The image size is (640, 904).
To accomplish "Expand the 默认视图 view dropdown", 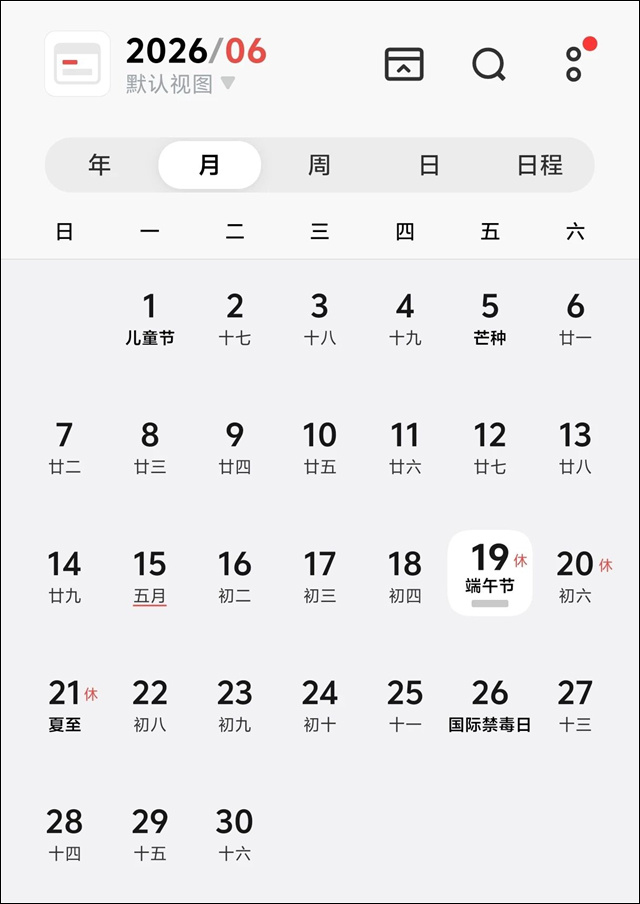I will pyautogui.click(x=181, y=83).
